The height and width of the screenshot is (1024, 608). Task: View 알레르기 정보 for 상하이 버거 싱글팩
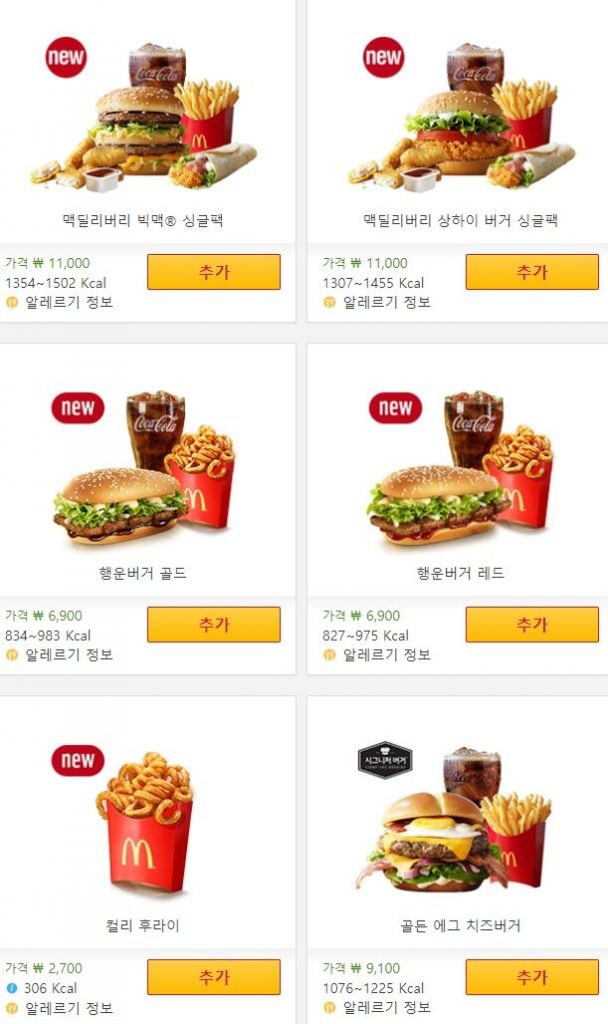[386, 302]
